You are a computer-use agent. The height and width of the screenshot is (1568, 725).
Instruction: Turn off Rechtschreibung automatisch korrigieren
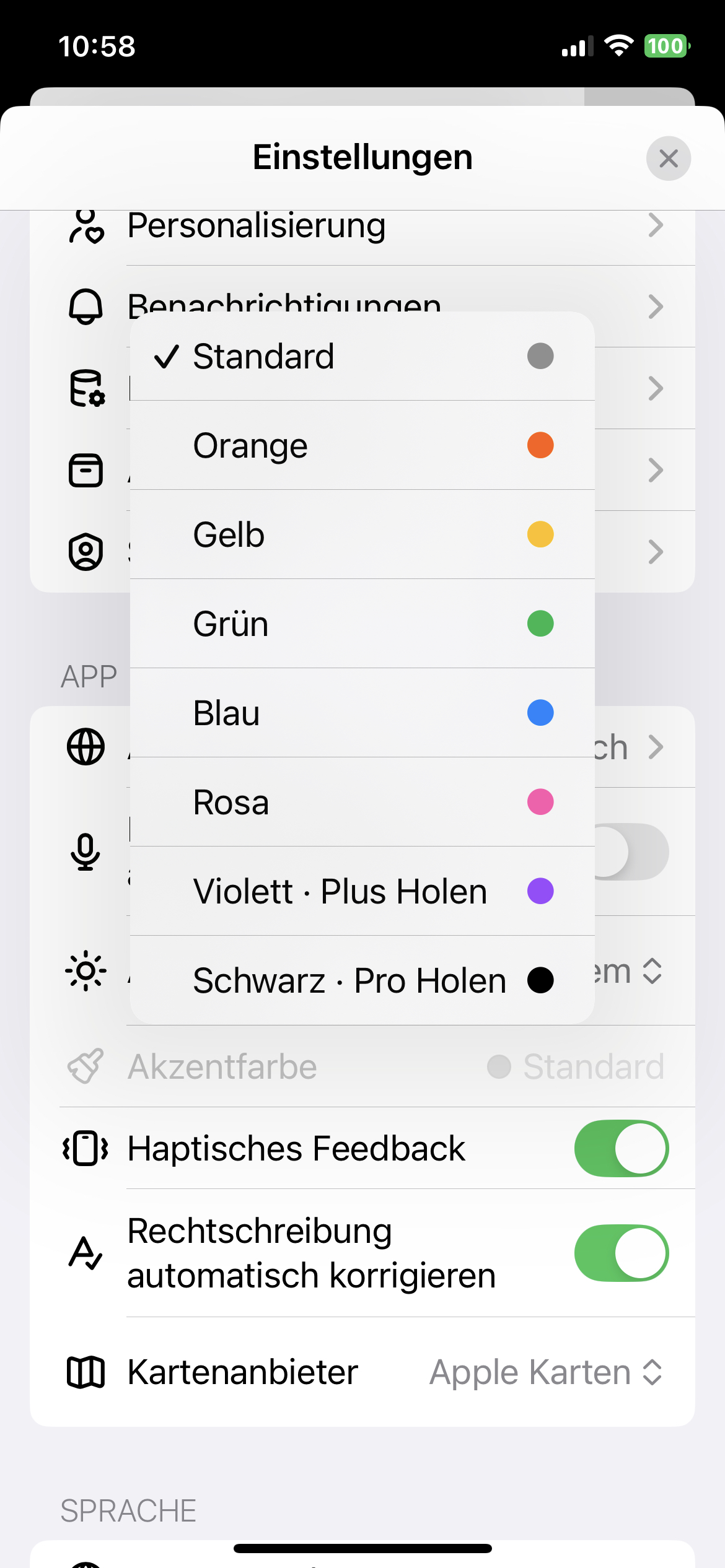[x=621, y=1253]
